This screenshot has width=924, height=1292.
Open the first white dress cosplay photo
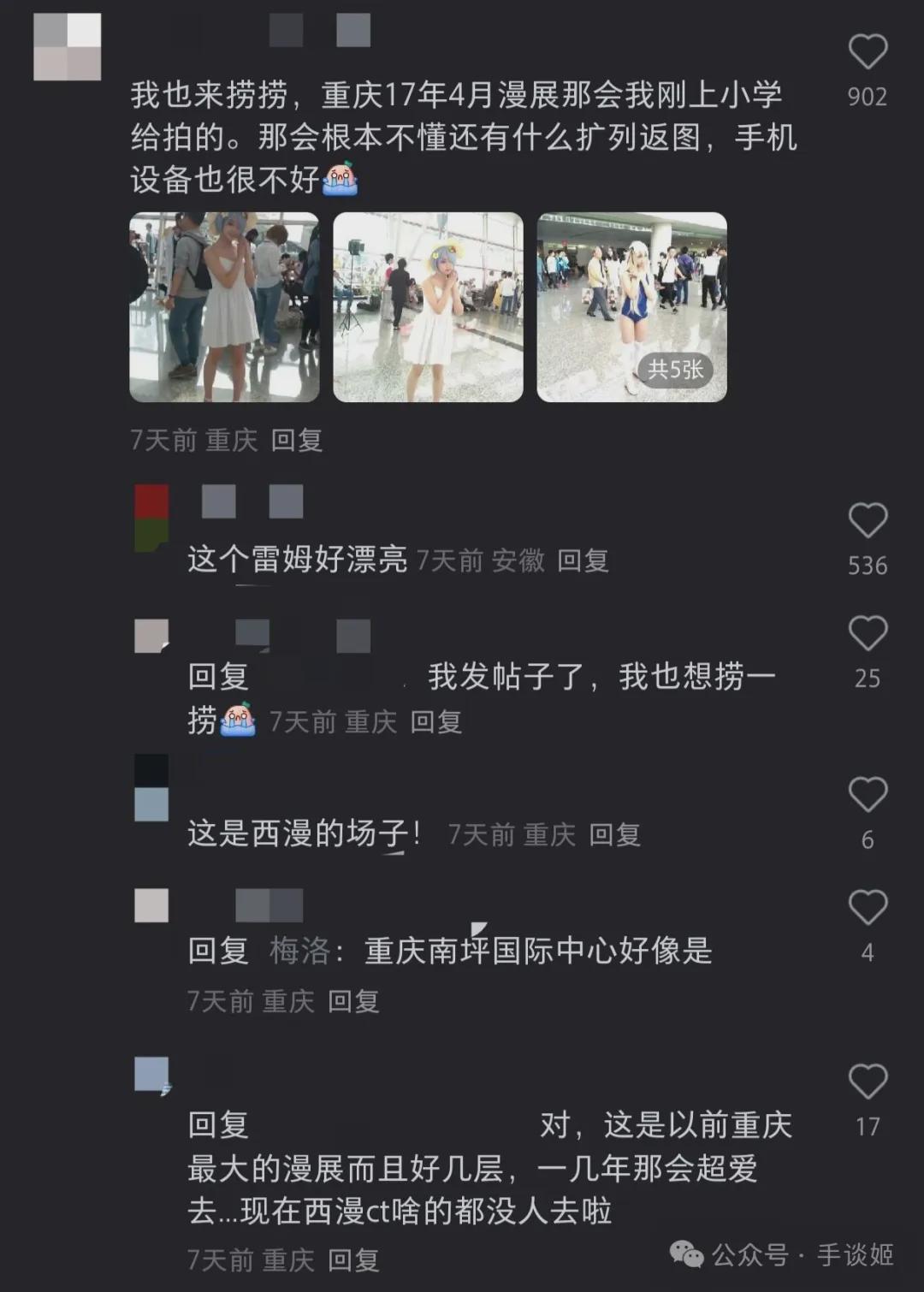click(224, 307)
